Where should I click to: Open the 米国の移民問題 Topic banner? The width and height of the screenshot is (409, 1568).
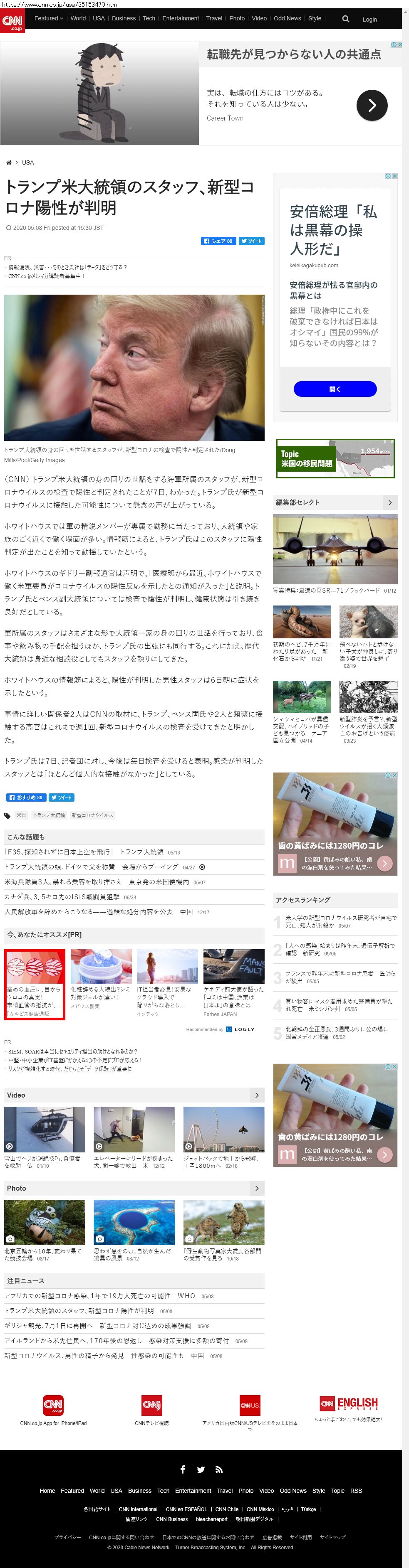tap(335, 458)
